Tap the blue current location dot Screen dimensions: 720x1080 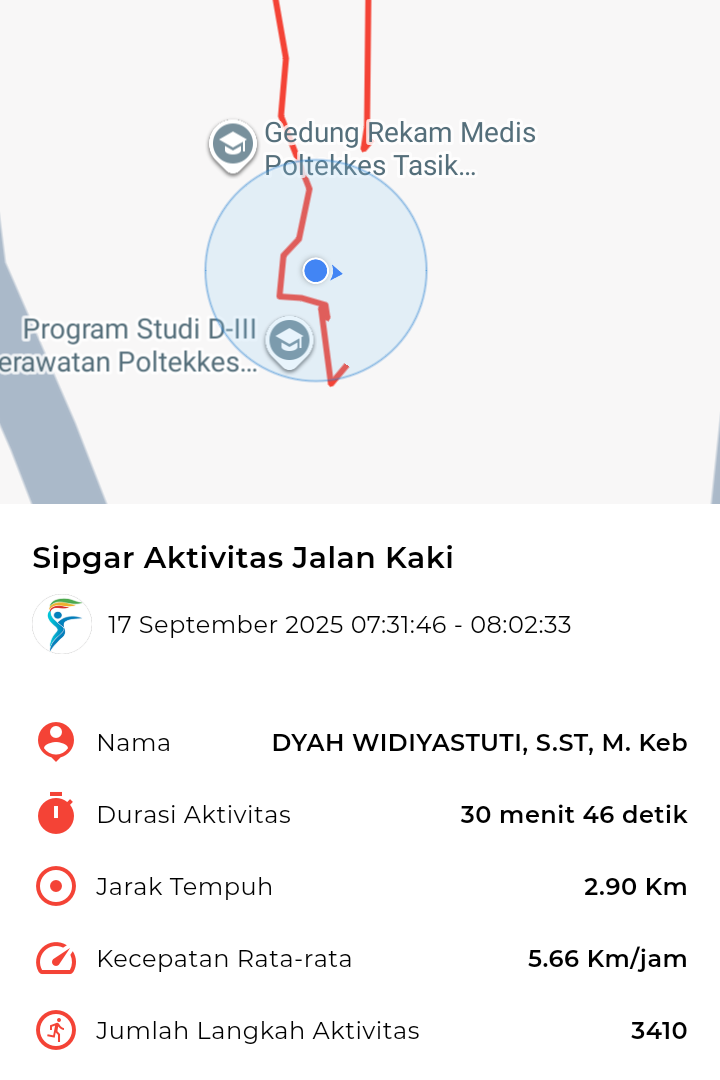(x=316, y=271)
